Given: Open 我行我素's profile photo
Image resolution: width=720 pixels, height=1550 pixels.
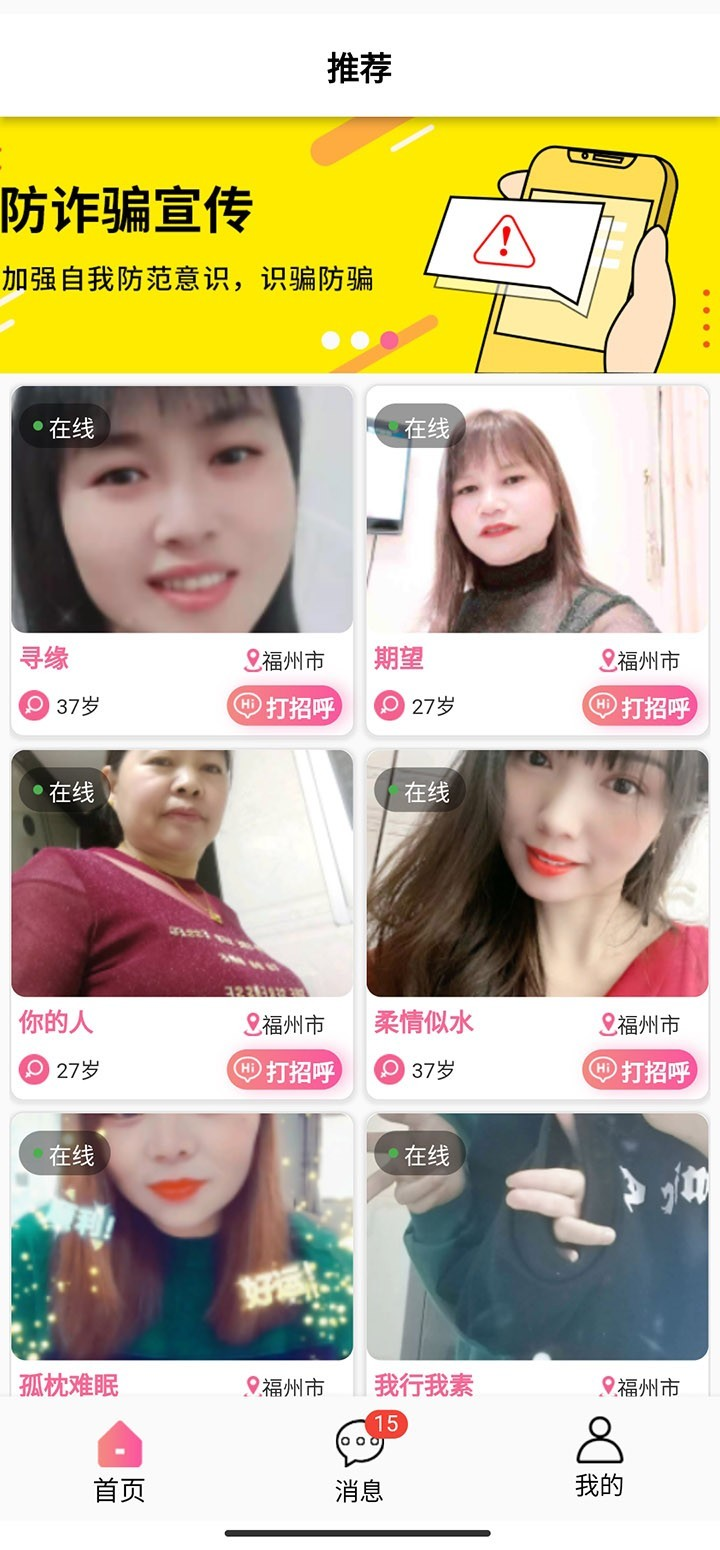Looking at the screenshot, I should click(537, 1237).
